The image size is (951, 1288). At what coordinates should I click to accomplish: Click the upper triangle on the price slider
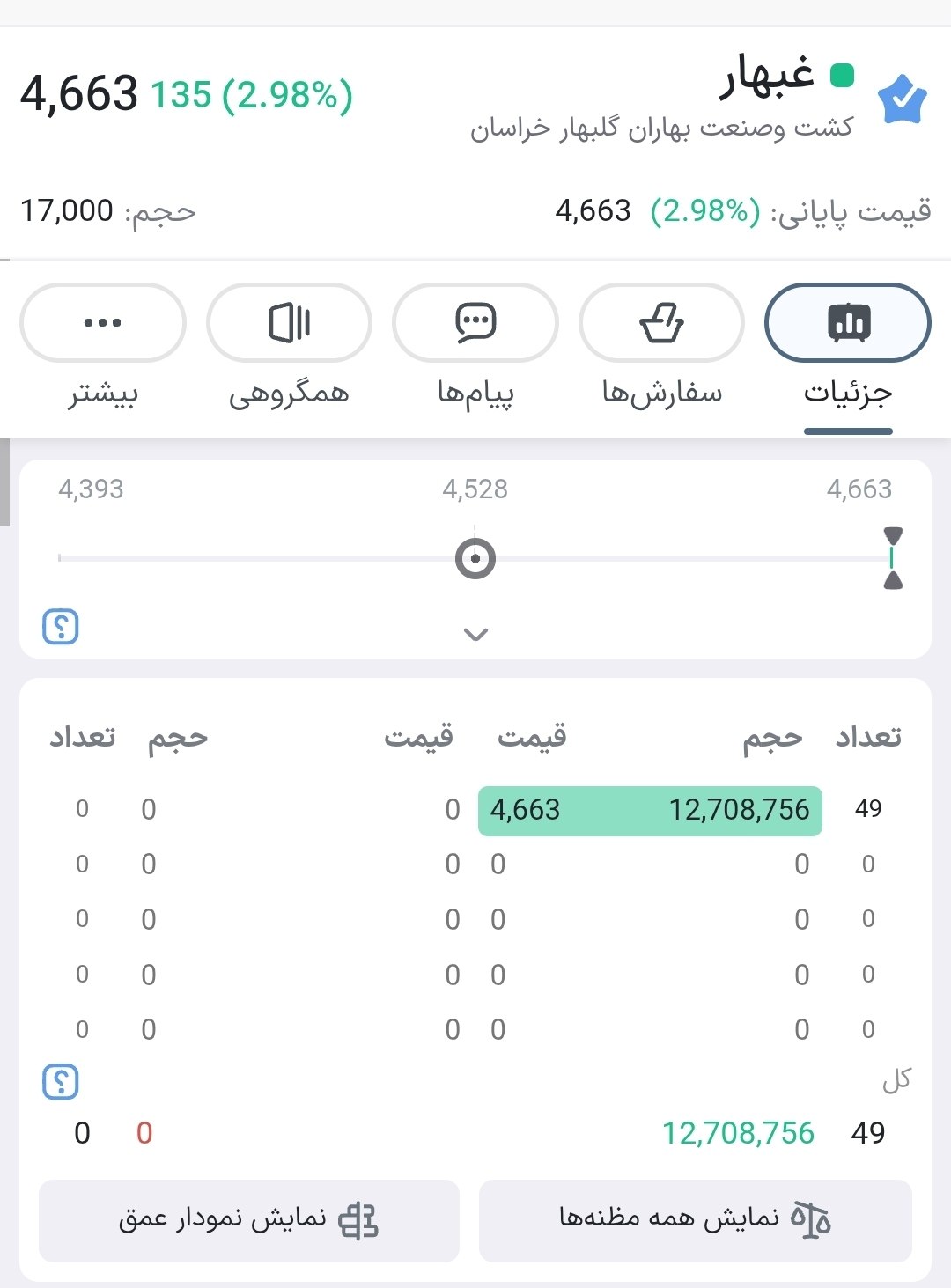coord(893,534)
